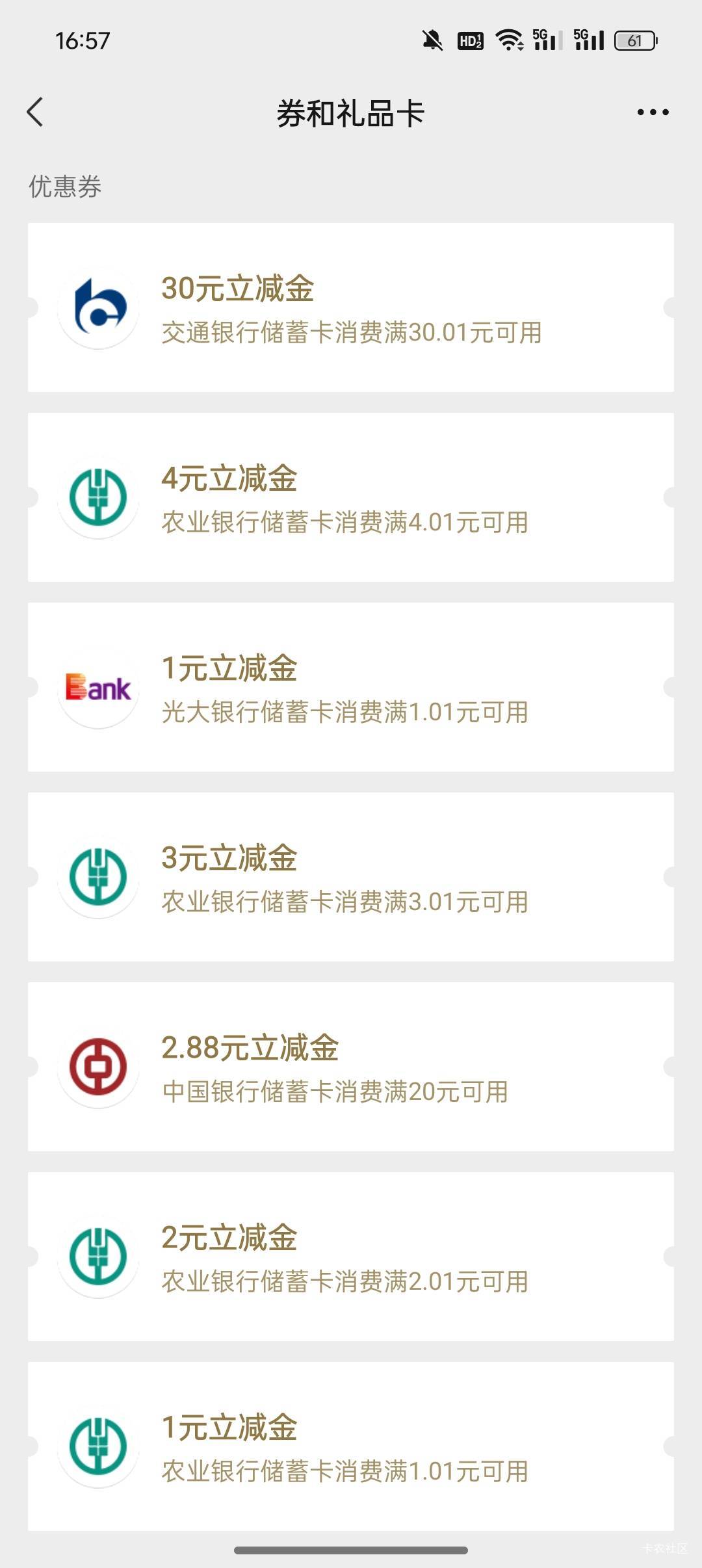Open the 30元立减金 交通银行 coupon
The width and height of the screenshot is (702, 1568).
point(351,307)
